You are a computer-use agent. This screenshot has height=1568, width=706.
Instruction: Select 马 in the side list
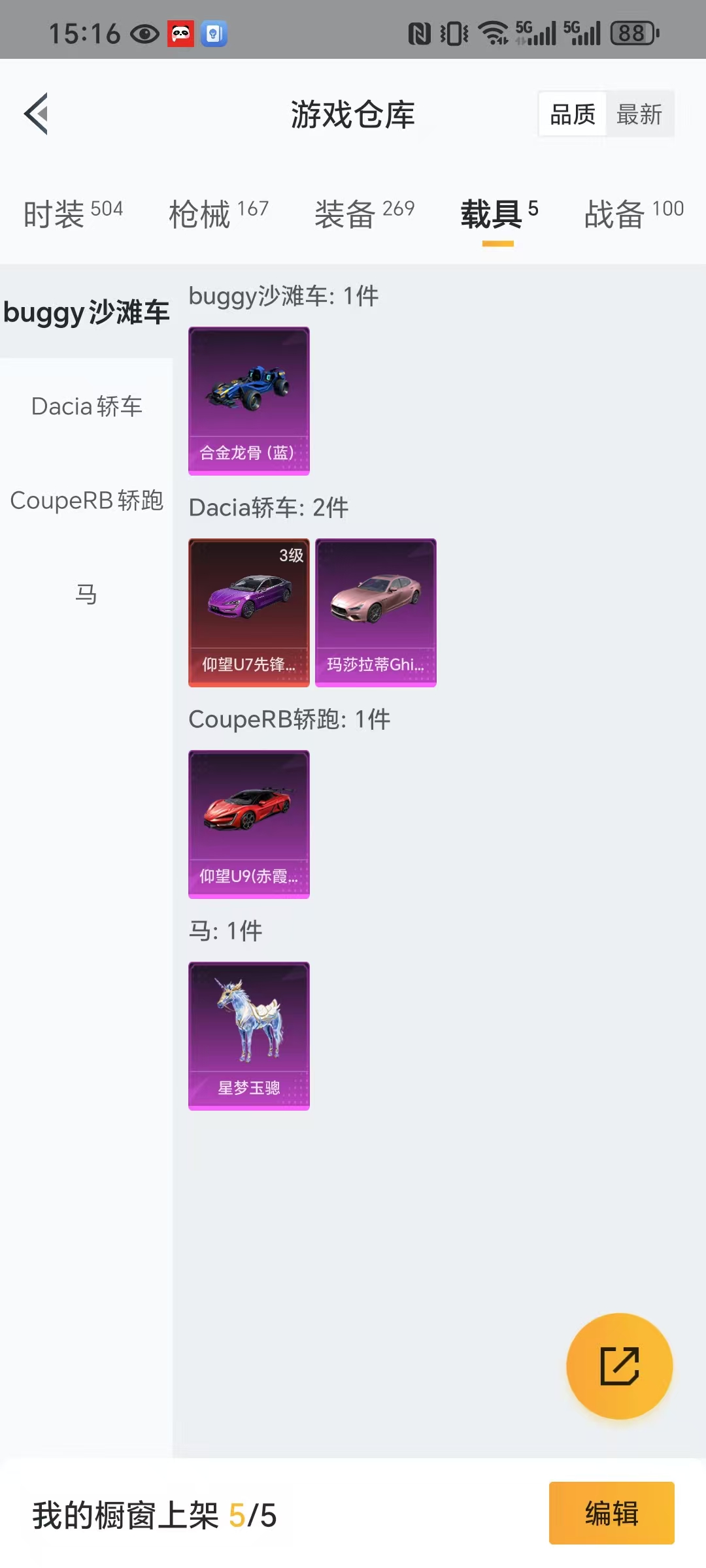coord(86,594)
